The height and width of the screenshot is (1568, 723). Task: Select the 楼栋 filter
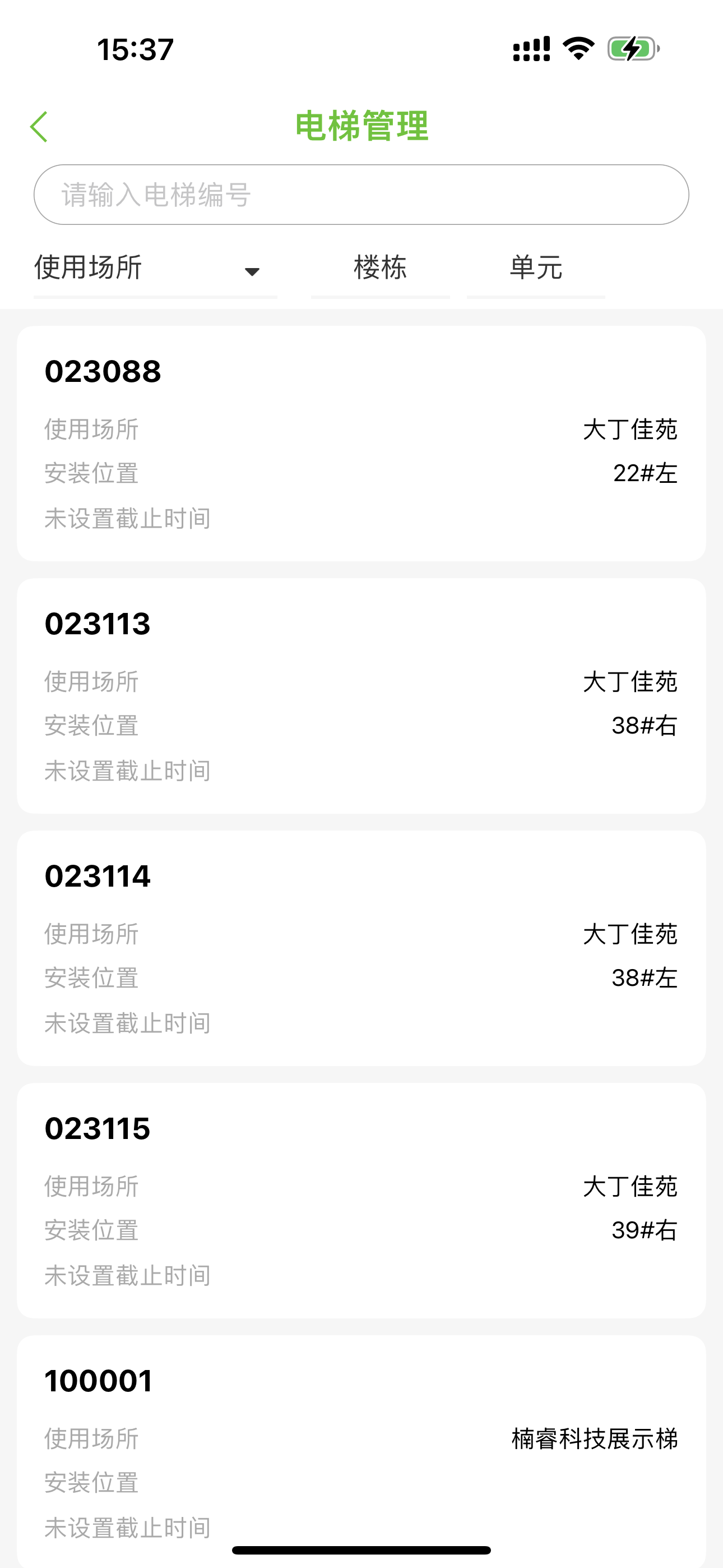(381, 269)
